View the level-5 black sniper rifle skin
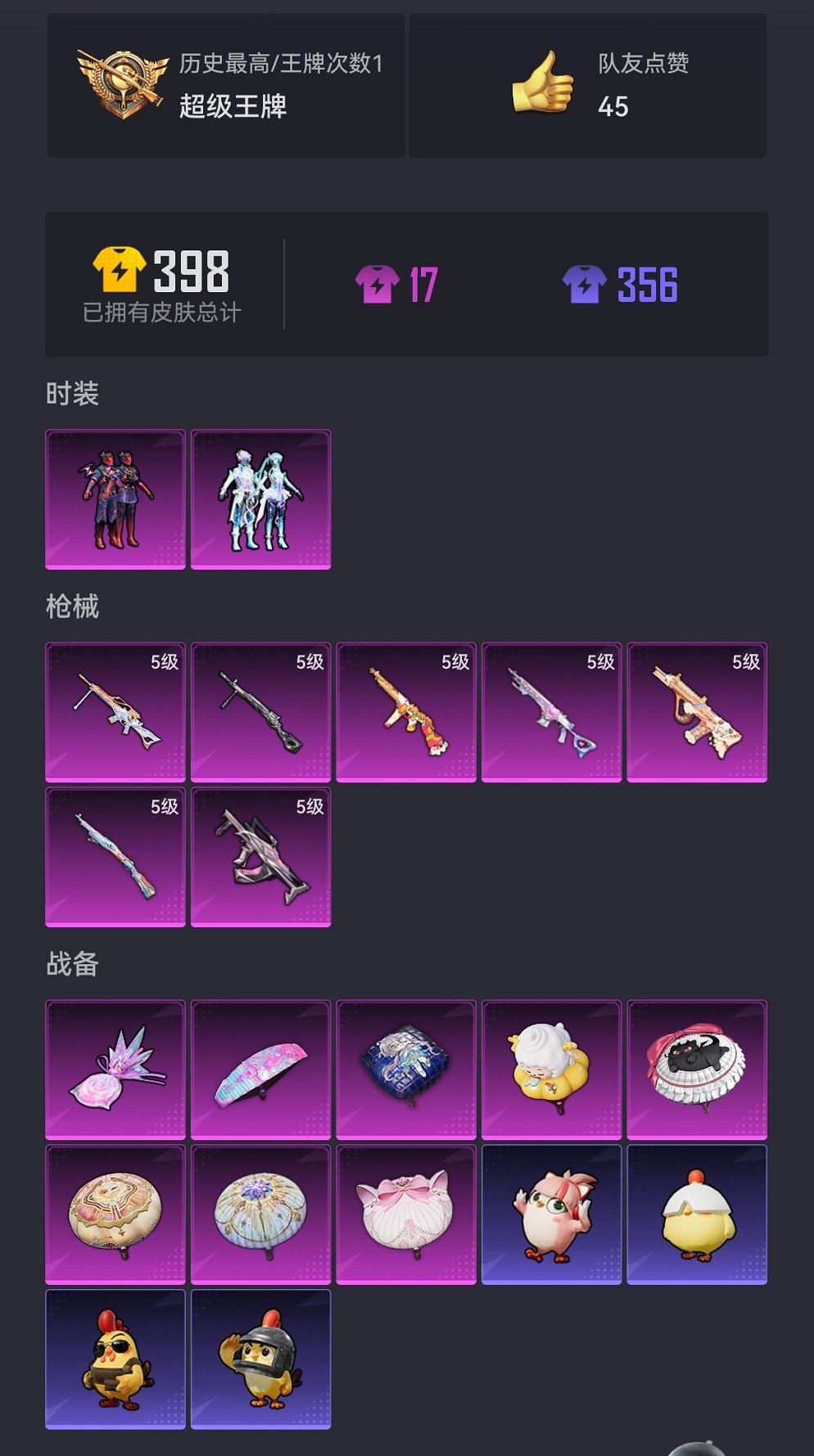 260,712
